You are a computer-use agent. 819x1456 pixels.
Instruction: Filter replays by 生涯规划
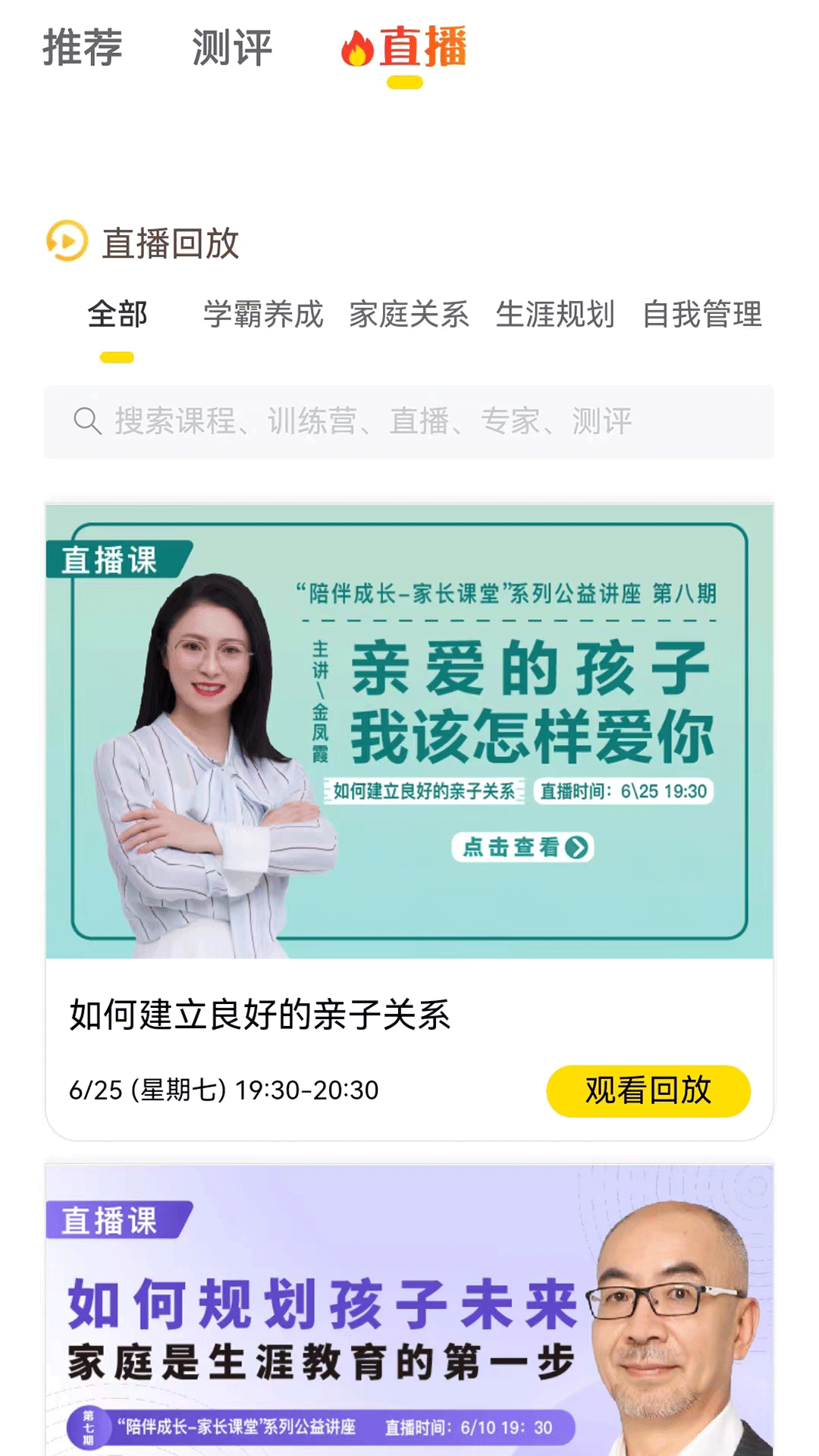click(555, 314)
